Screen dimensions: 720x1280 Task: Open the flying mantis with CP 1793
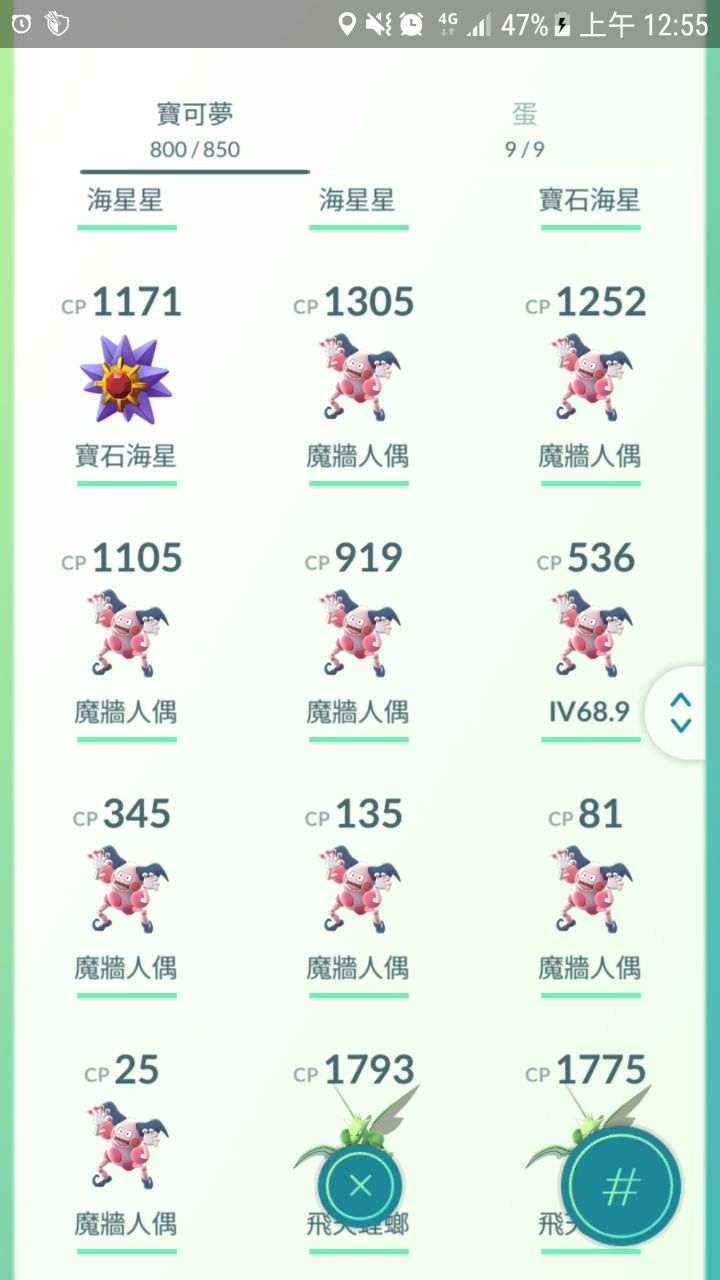pyautogui.click(x=358, y=1110)
